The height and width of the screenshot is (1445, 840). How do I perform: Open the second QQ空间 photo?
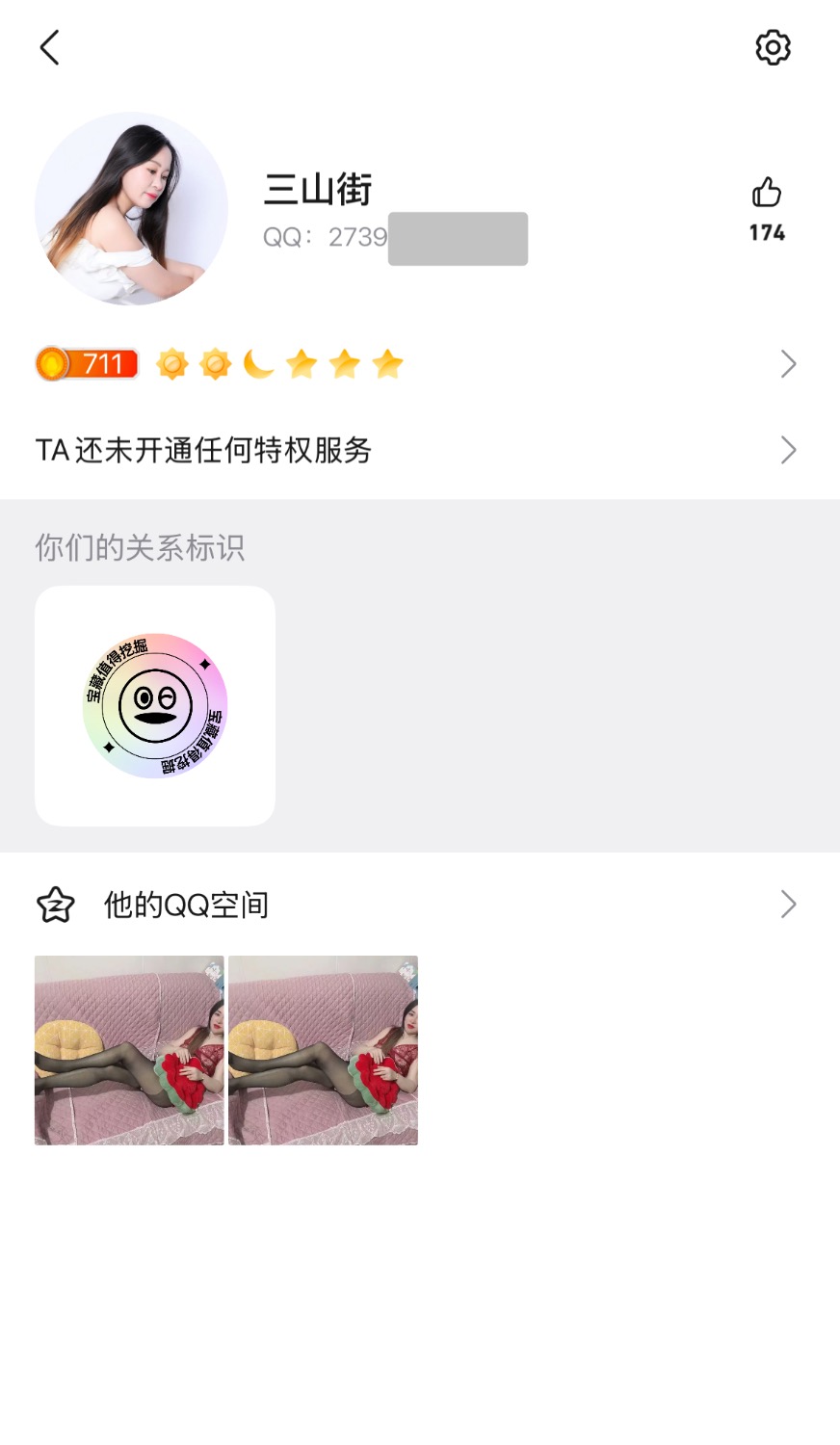[324, 1050]
